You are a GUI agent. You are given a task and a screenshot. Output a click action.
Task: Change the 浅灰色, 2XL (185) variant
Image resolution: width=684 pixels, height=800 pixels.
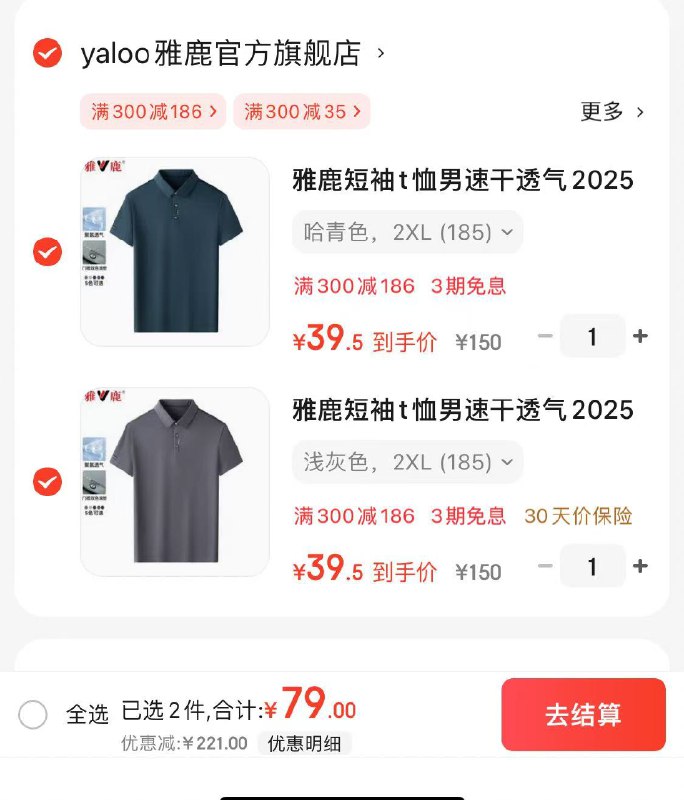tap(407, 462)
